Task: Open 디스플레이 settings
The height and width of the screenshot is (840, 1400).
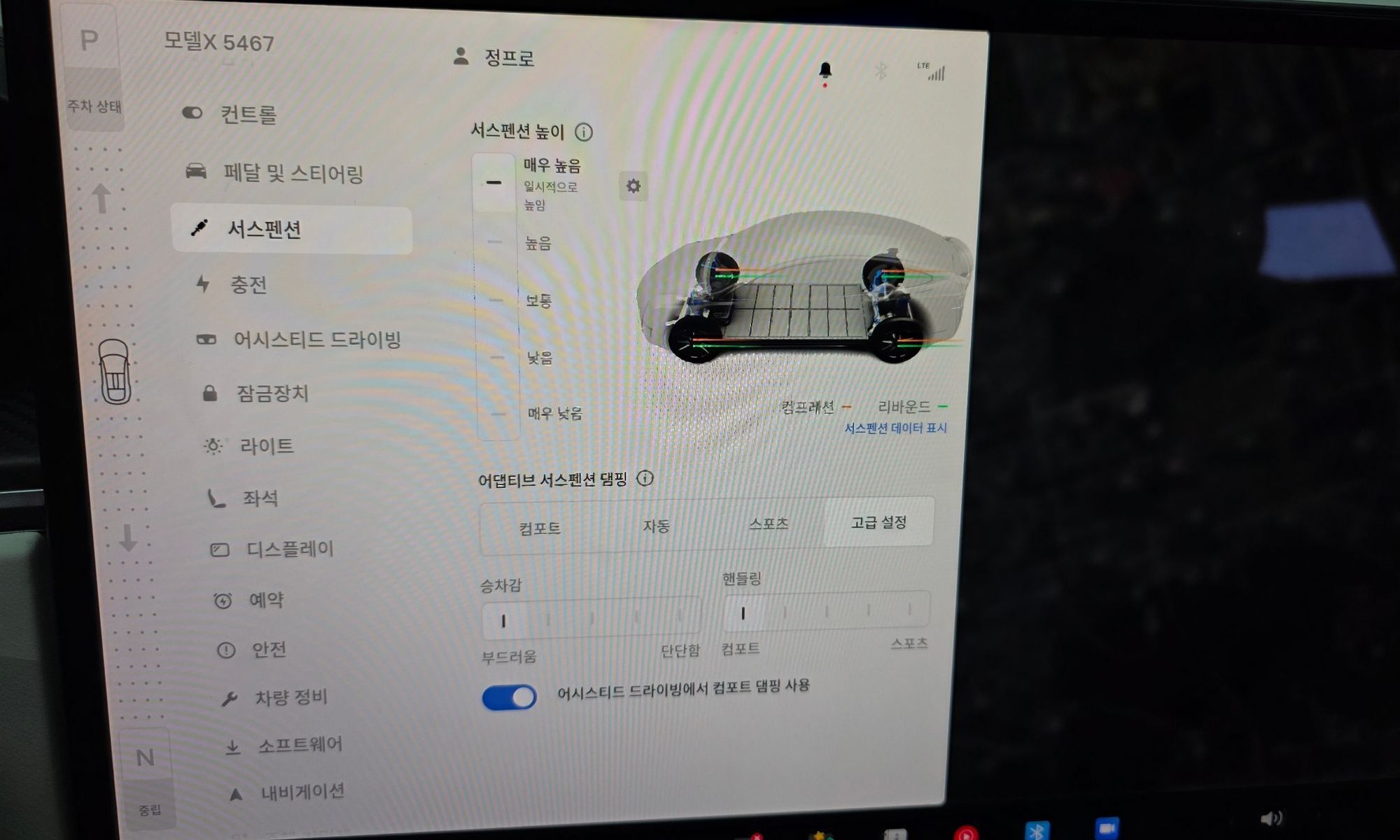Action: [289, 549]
